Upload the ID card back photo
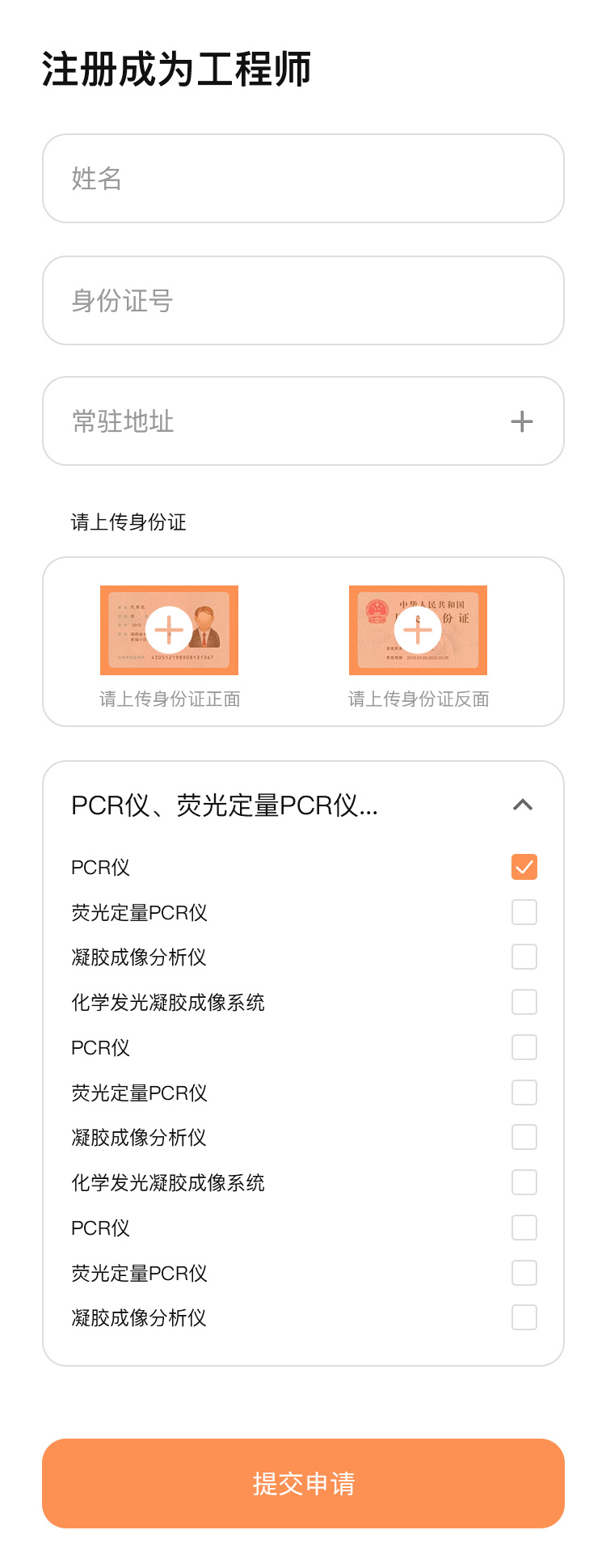The height and width of the screenshot is (1568, 606). click(x=418, y=630)
